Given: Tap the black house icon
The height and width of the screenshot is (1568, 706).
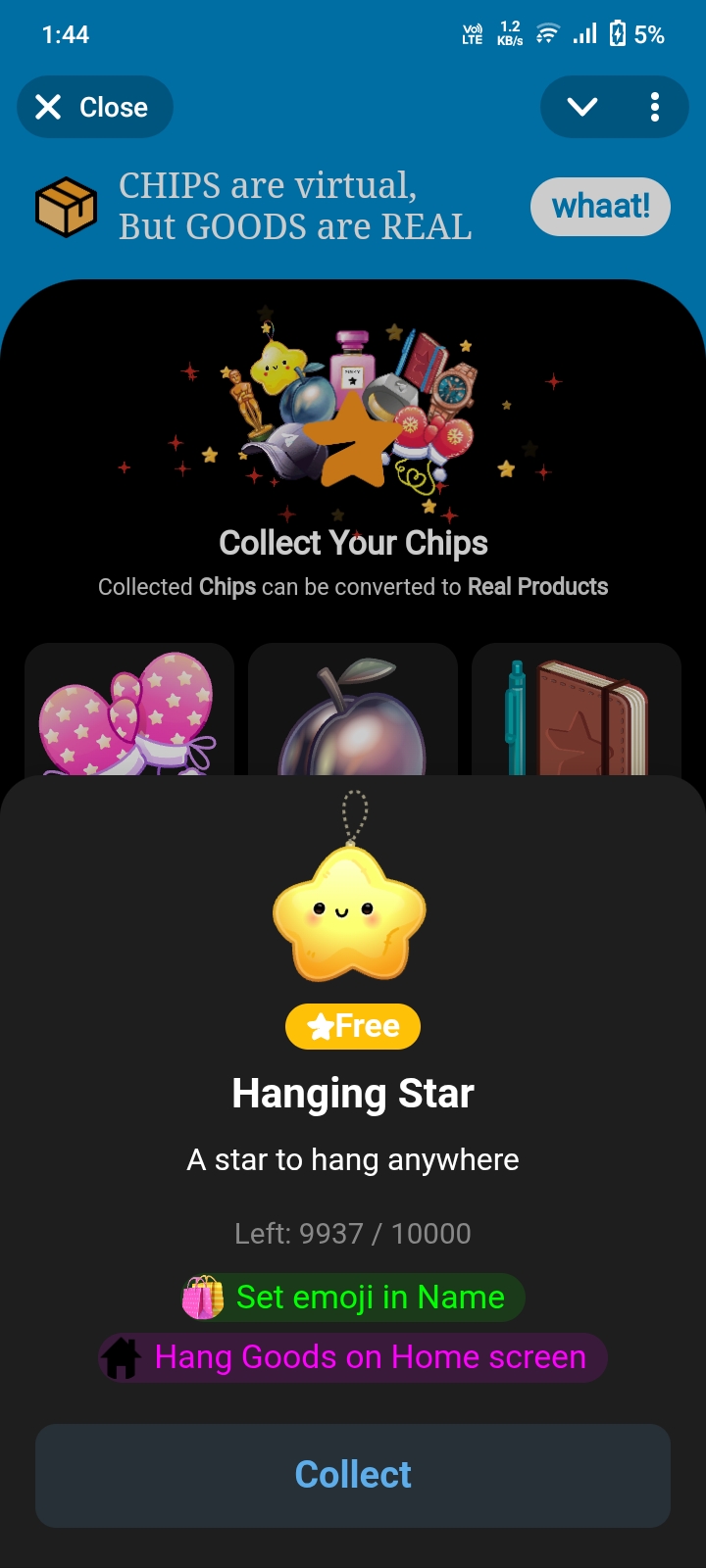Looking at the screenshot, I should (122, 1357).
